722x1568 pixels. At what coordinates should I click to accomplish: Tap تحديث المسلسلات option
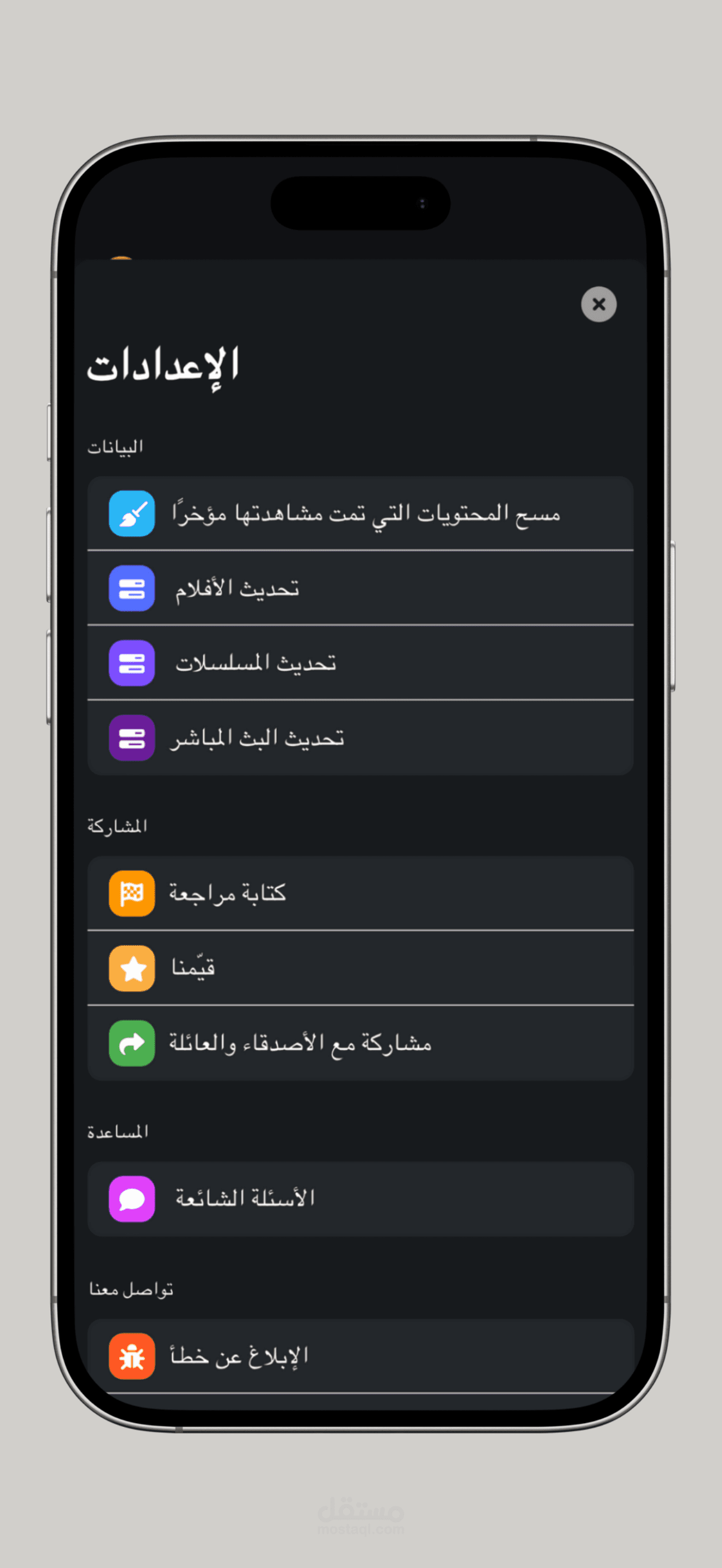coord(360,663)
